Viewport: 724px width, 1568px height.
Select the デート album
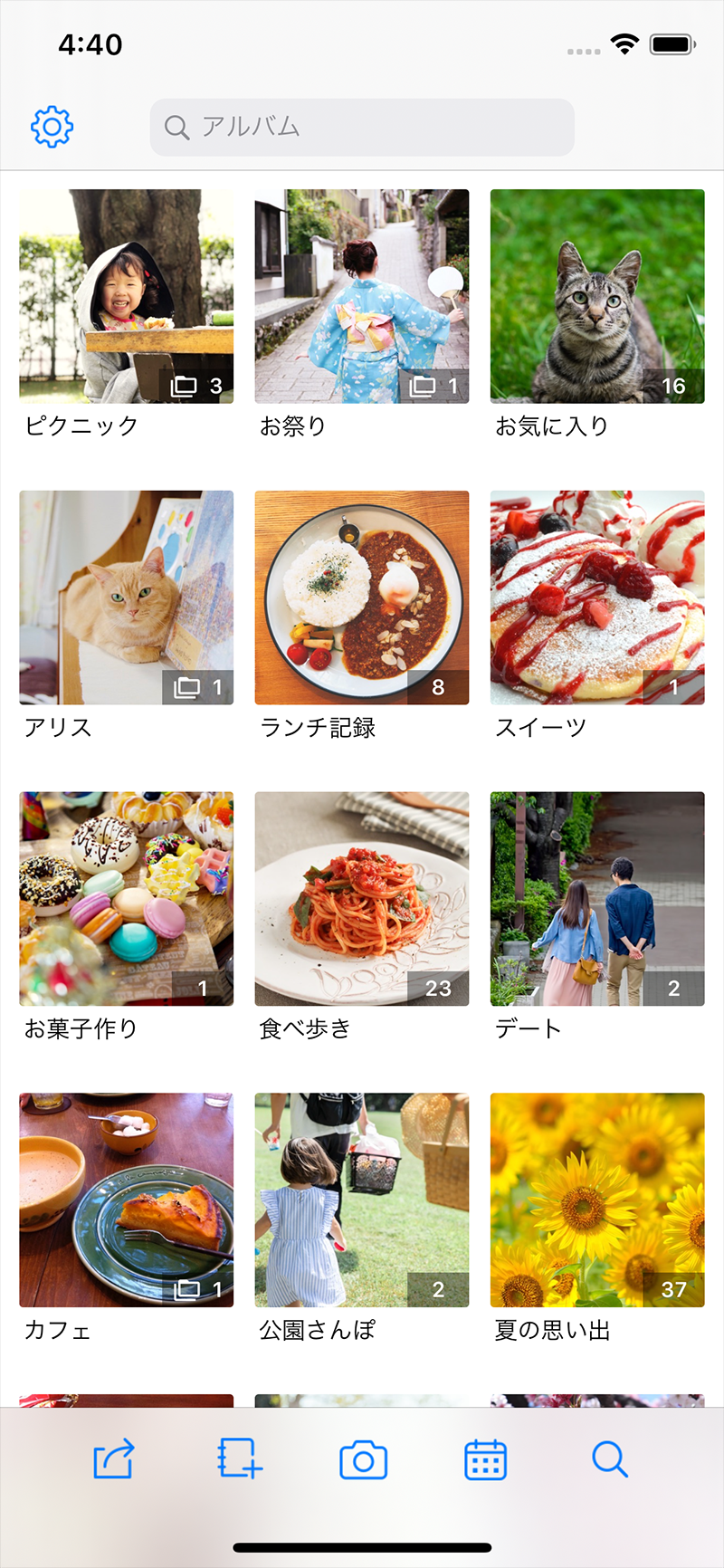pyautogui.click(x=597, y=899)
